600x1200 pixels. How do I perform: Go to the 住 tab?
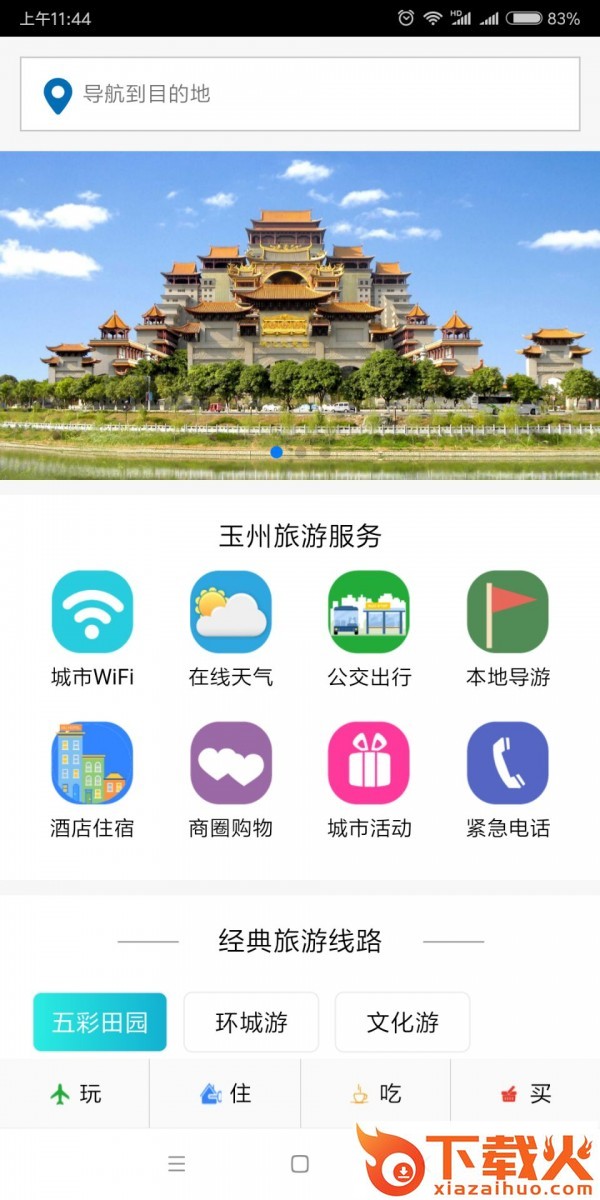click(x=226, y=1094)
